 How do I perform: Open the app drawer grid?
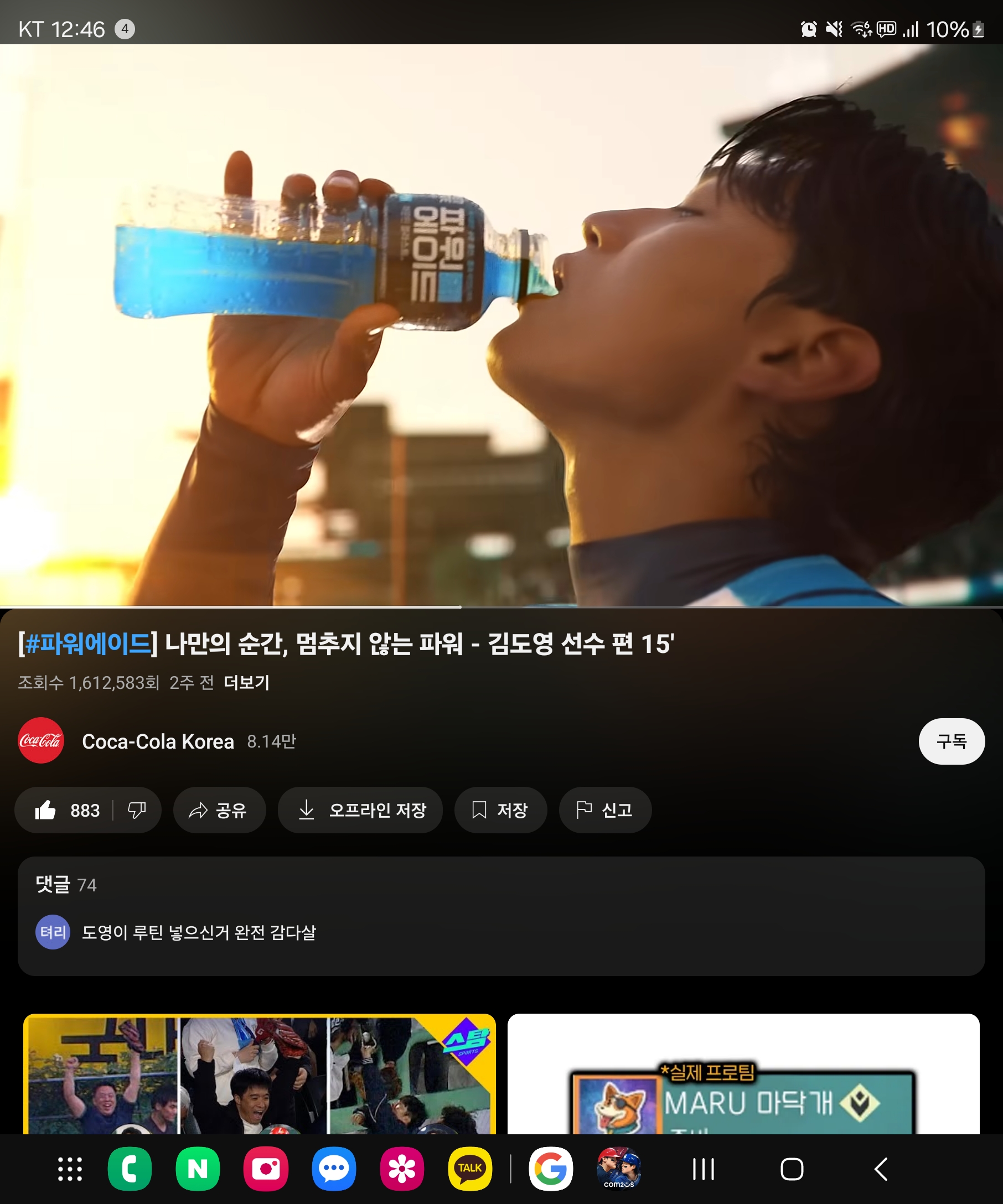pyautogui.click(x=70, y=1169)
